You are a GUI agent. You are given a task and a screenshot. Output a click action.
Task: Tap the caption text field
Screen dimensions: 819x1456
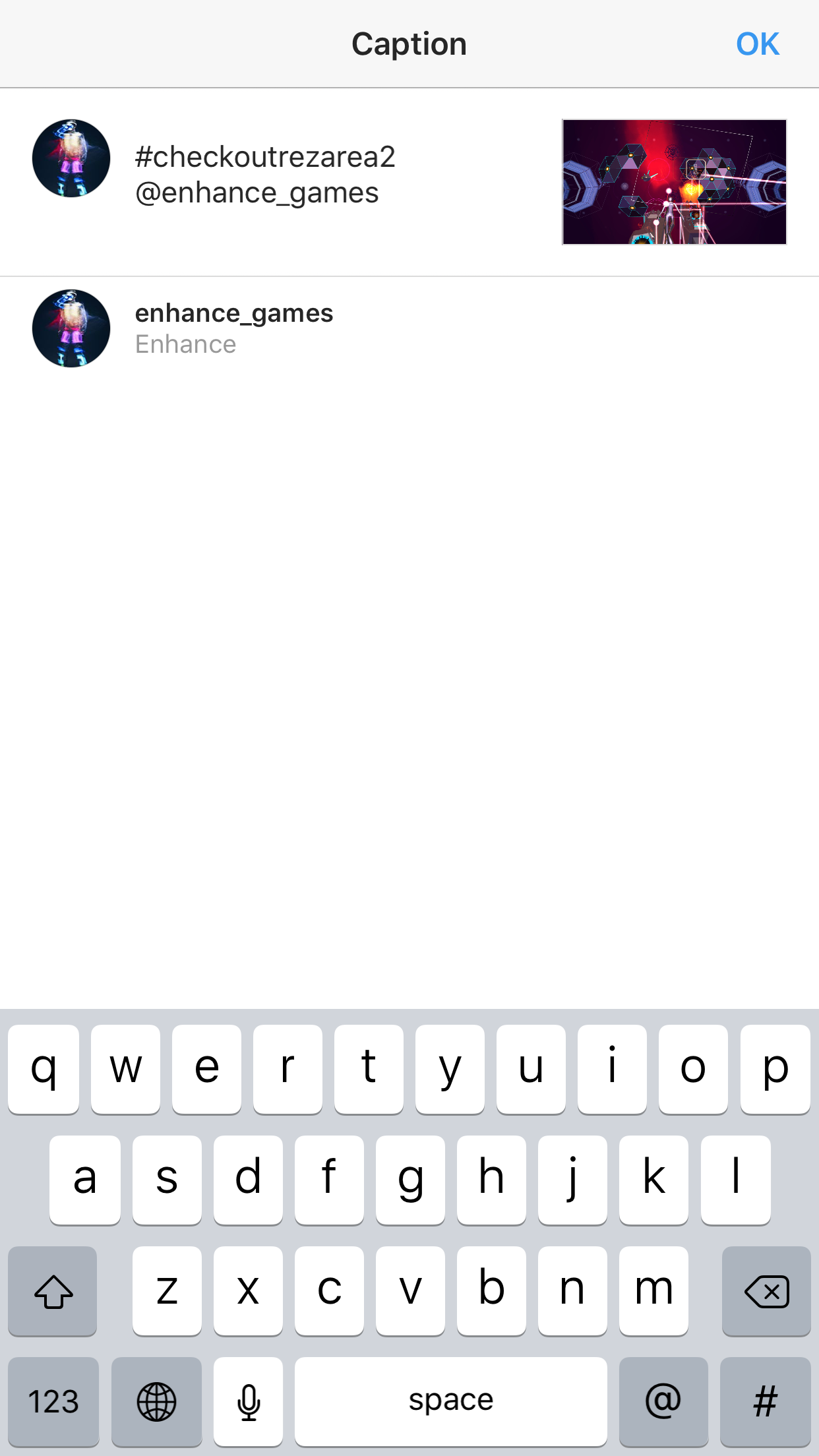[330, 175]
